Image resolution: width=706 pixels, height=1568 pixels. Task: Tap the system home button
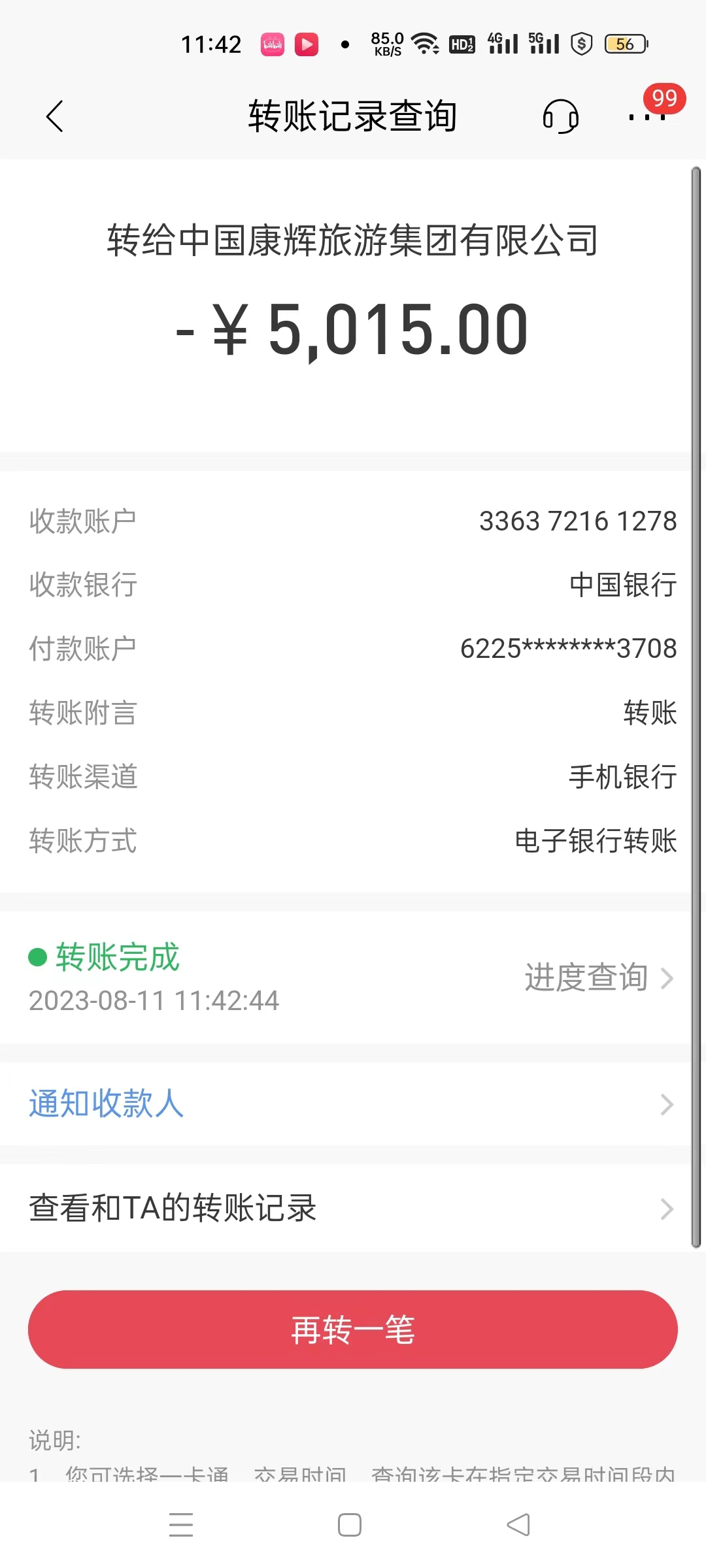point(350,1525)
